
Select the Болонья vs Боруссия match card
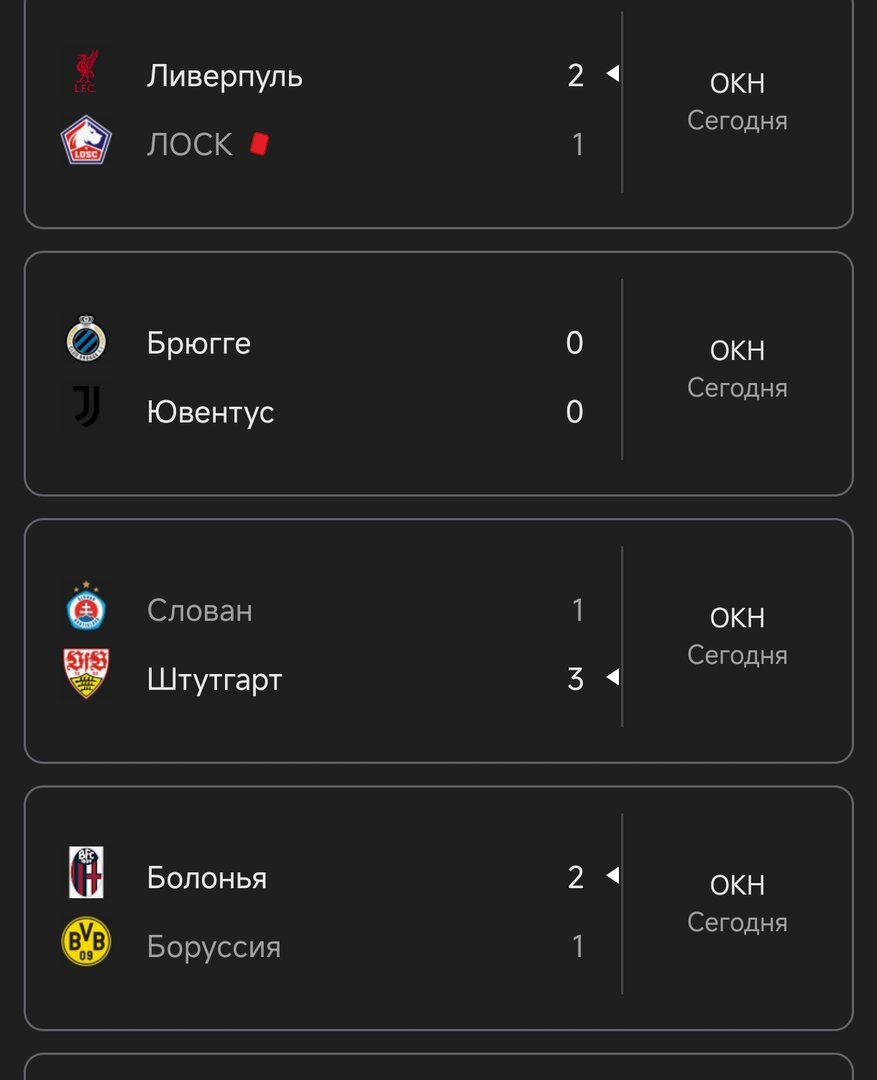(438, 909)
